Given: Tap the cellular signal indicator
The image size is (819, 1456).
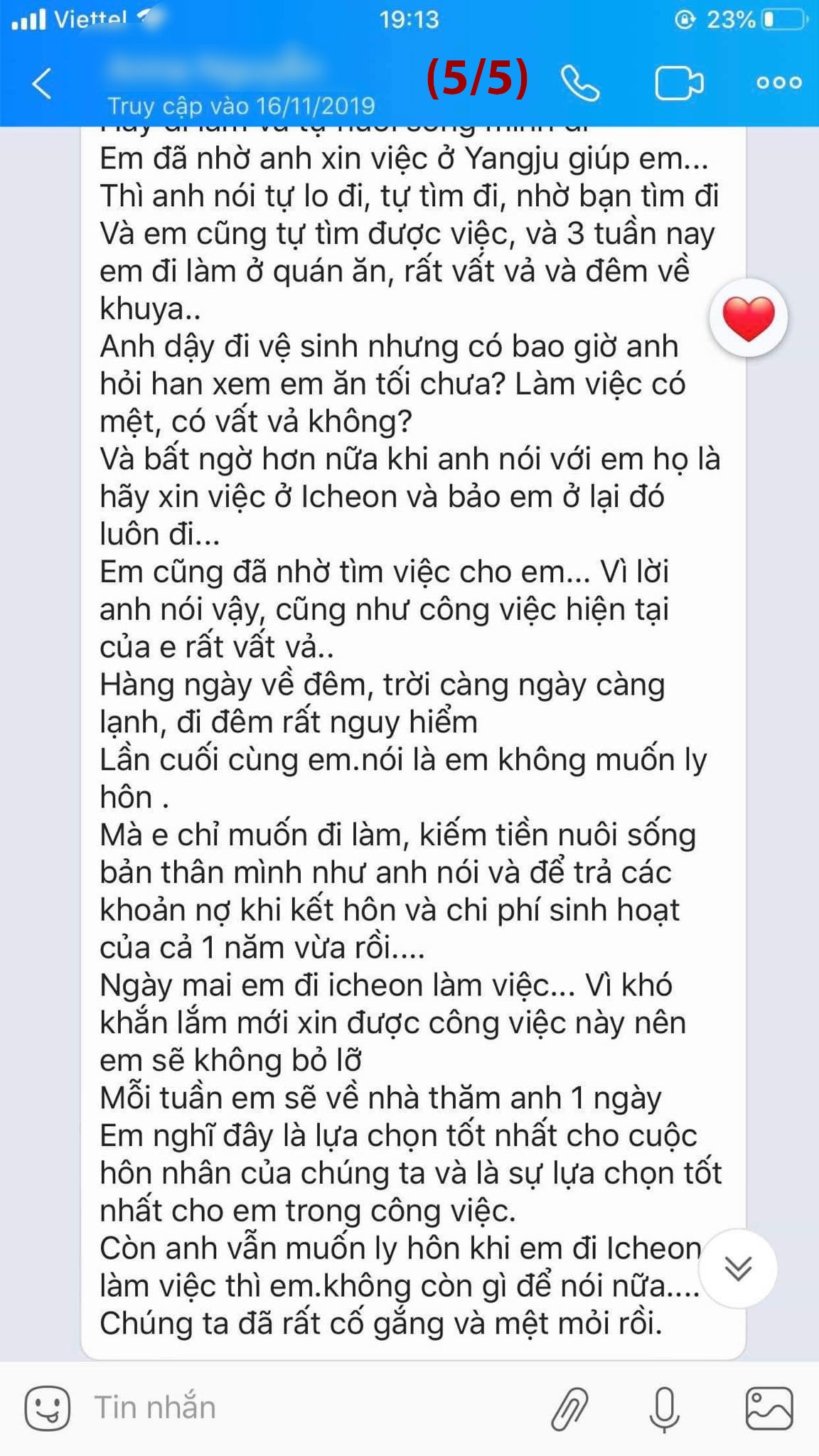Looking at the screenshot, I should pos(28,19).
